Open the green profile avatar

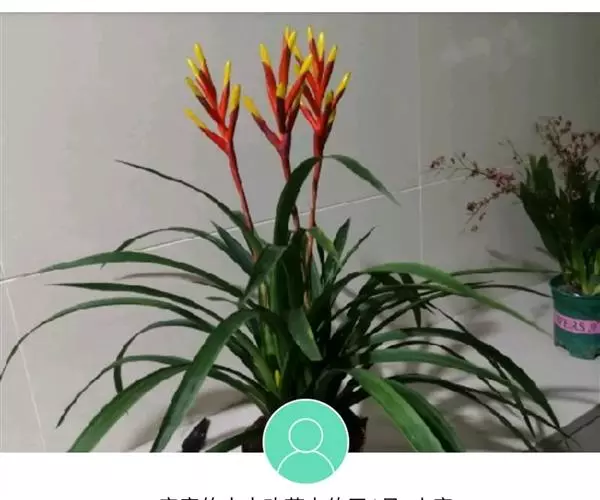coord(305,441)
